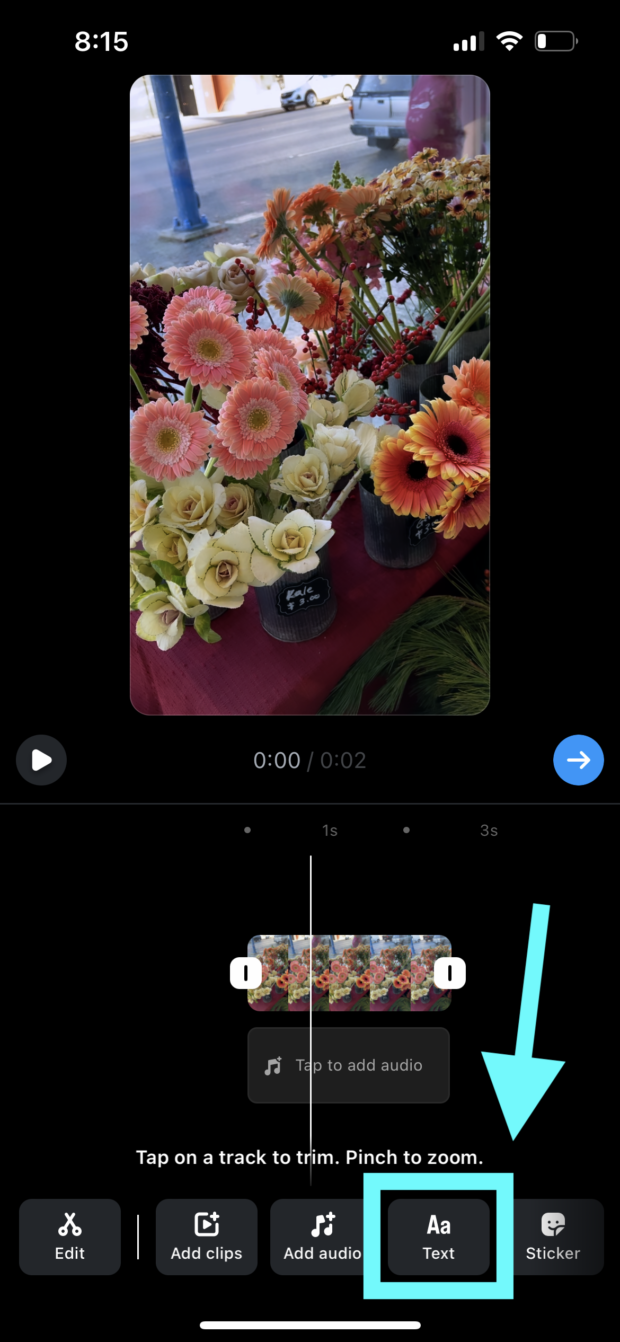
Task: Open the Sticker tool
Action: [x=556, y=1237]
